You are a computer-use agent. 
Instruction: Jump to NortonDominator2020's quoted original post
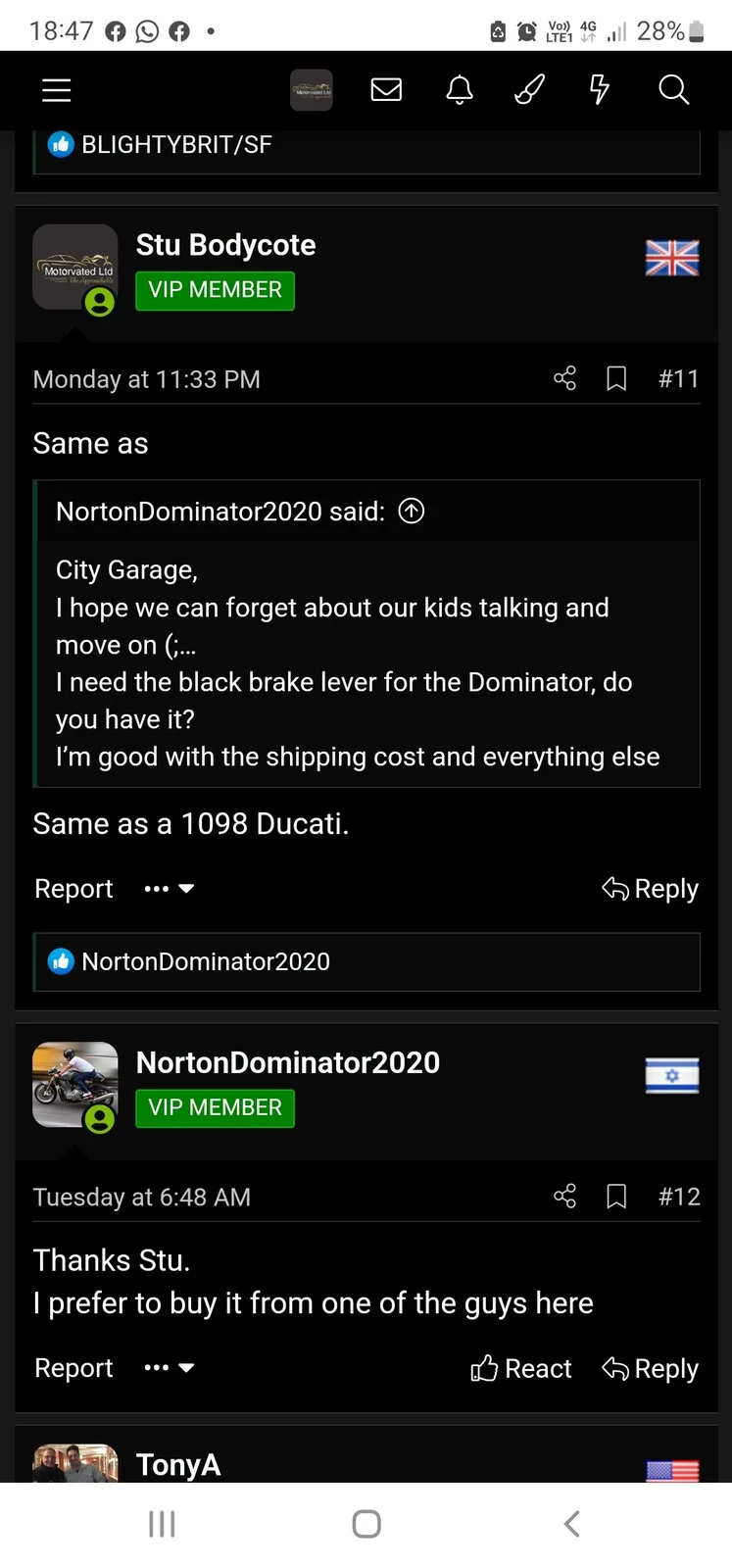412,511
